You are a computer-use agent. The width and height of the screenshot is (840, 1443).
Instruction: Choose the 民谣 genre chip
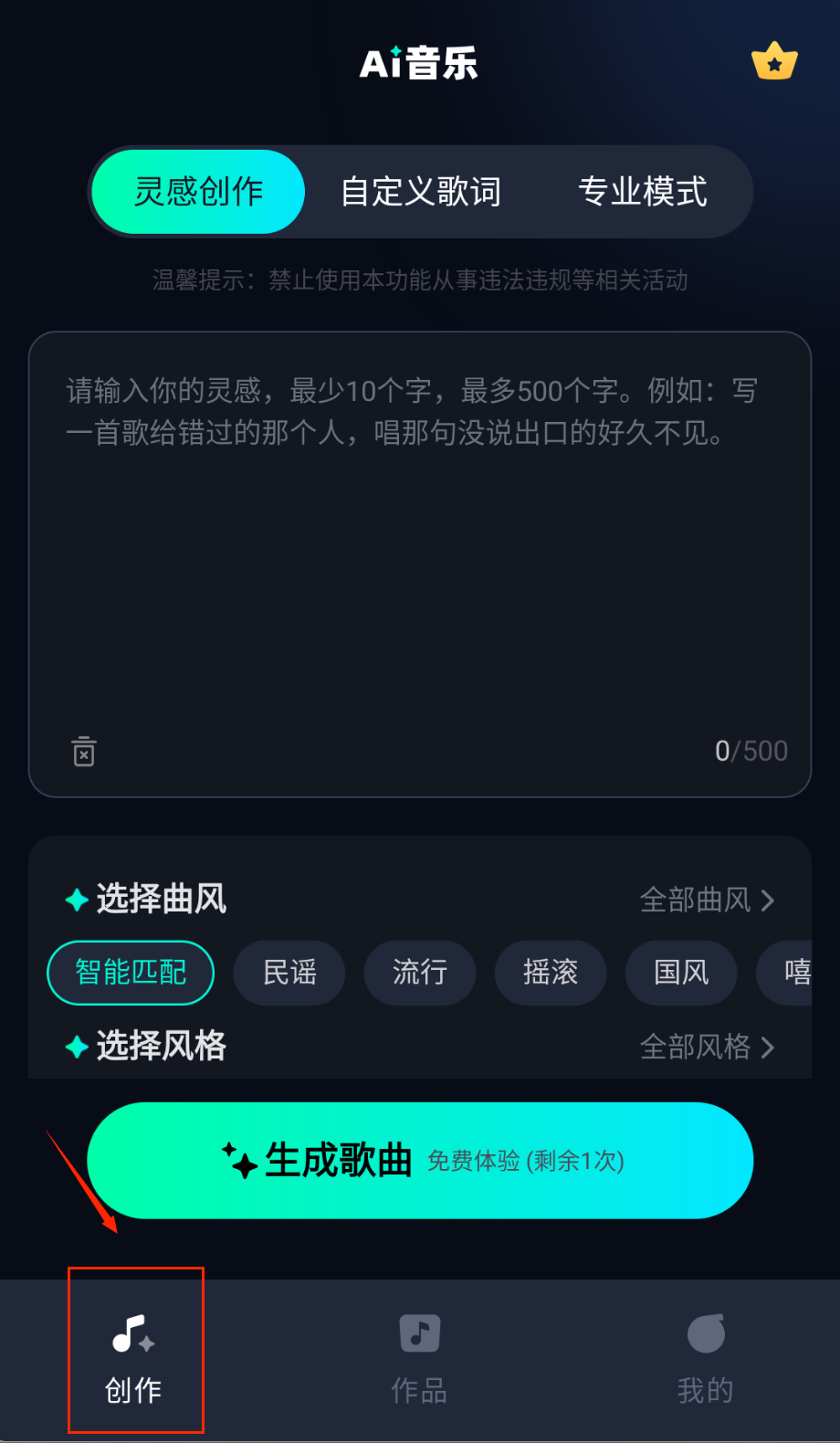289,973
